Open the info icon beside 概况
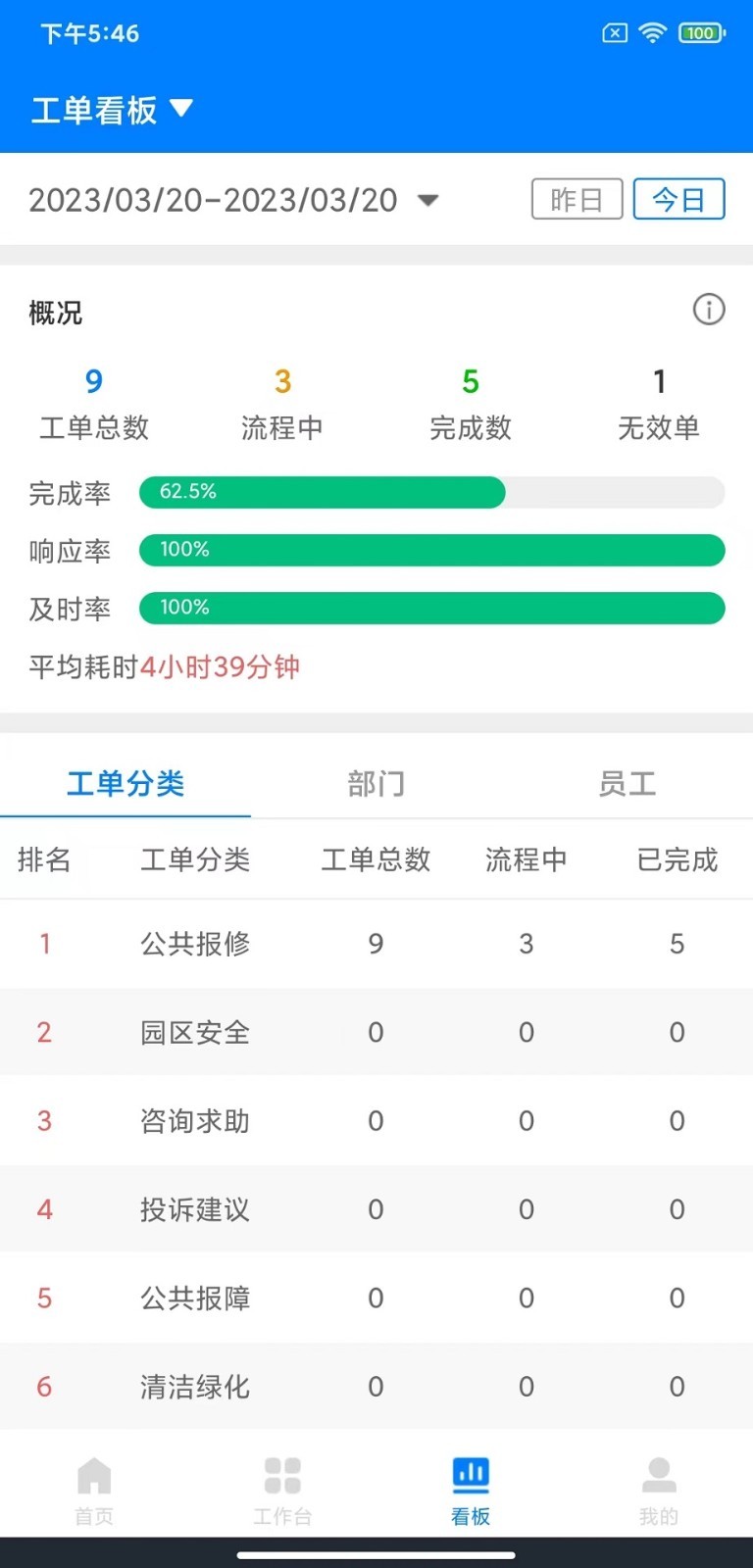753x1568 pixels. coord(709,310)
